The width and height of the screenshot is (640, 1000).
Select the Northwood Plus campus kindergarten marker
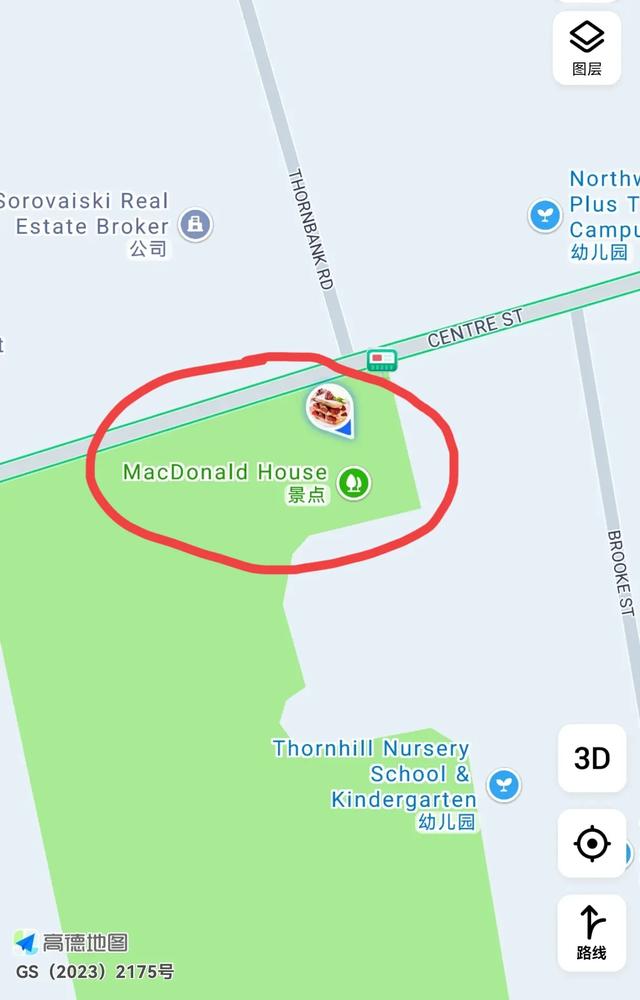pyautogui.click(x=545, y=215)
